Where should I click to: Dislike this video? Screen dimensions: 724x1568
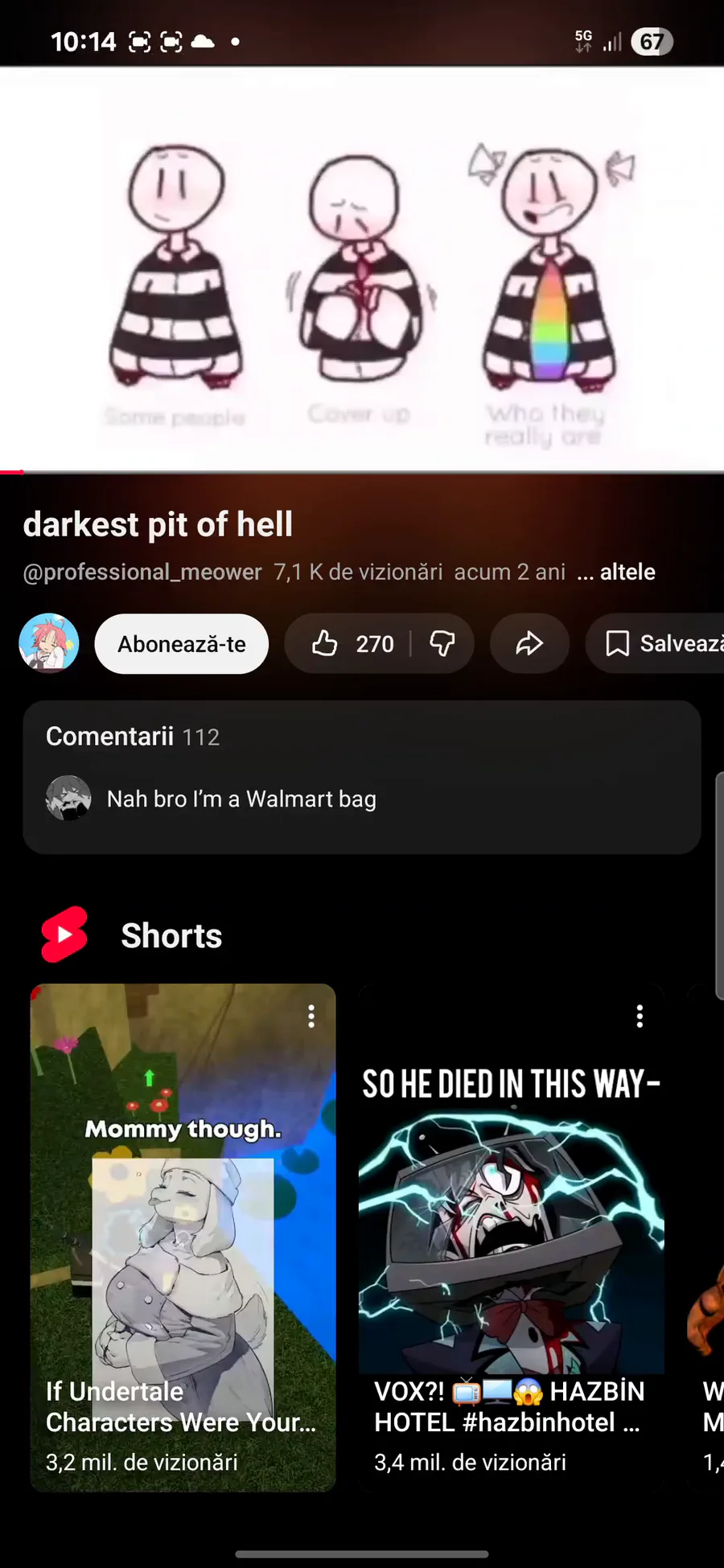coord(442,644)
